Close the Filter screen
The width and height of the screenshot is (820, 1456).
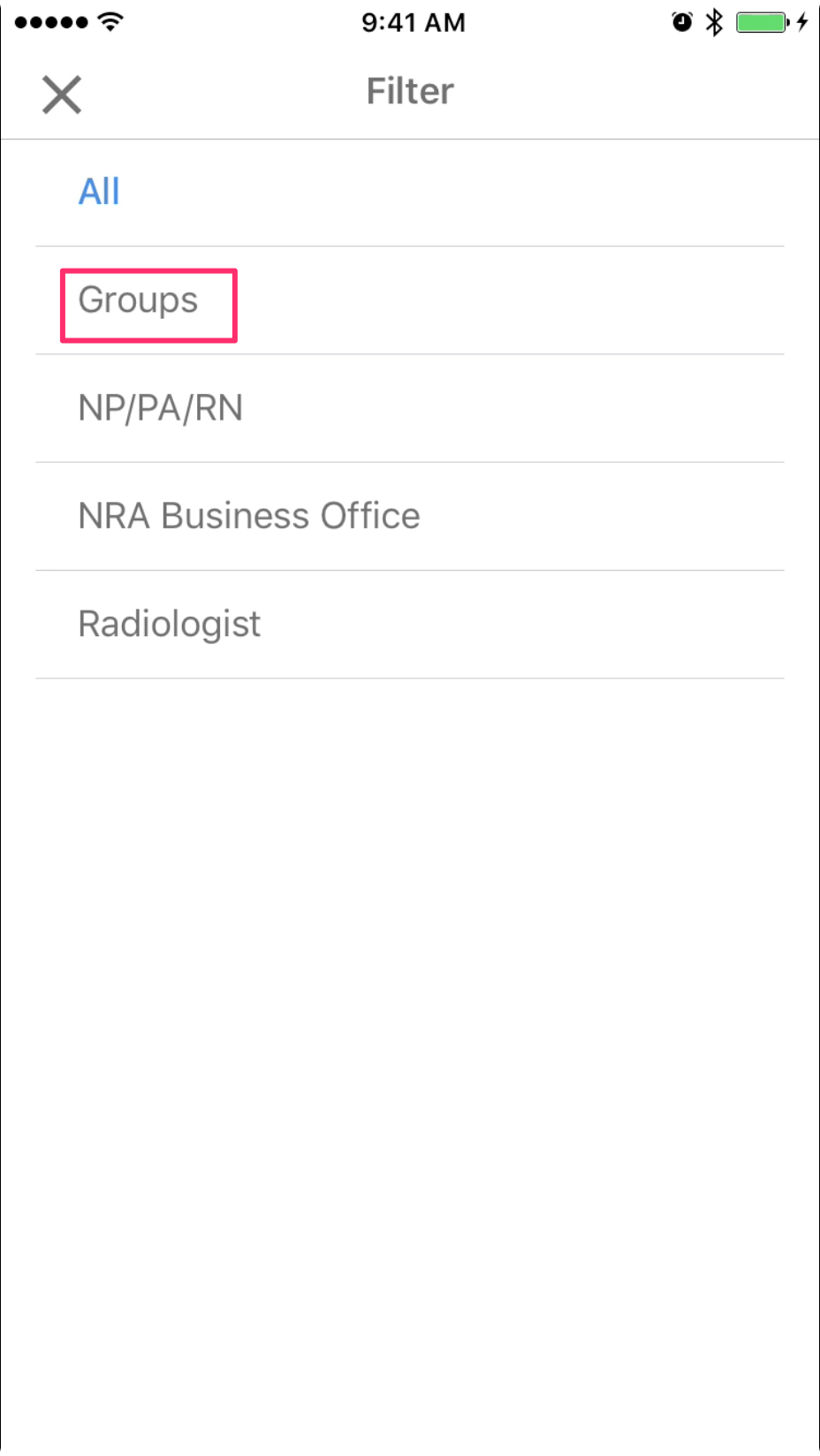coord(62,95)
